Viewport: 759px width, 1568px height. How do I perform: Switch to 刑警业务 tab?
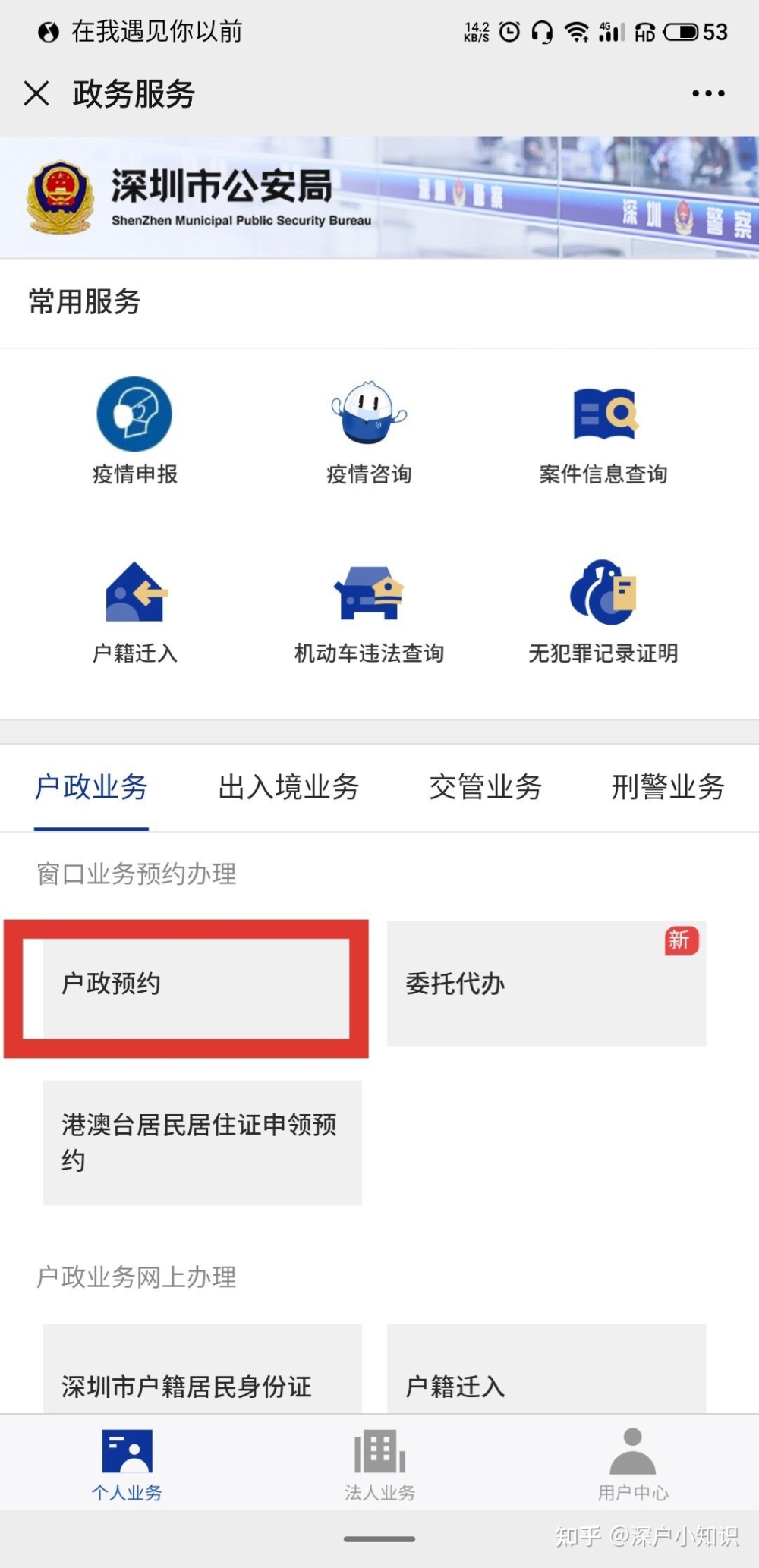click(x=668, y=787)
